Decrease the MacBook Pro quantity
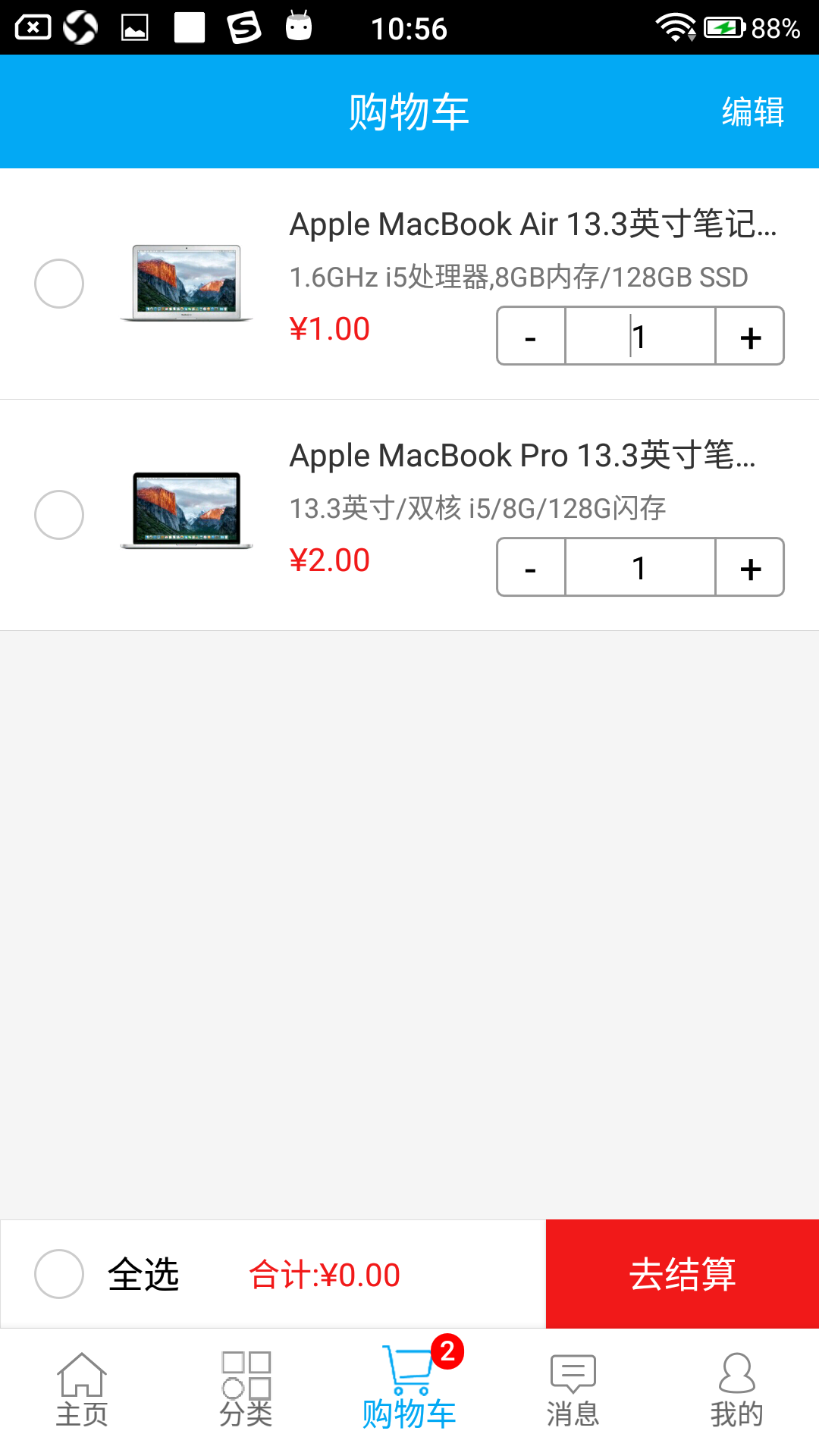The width and height of the screenshot is (819, 1456). tap(531, 567)
